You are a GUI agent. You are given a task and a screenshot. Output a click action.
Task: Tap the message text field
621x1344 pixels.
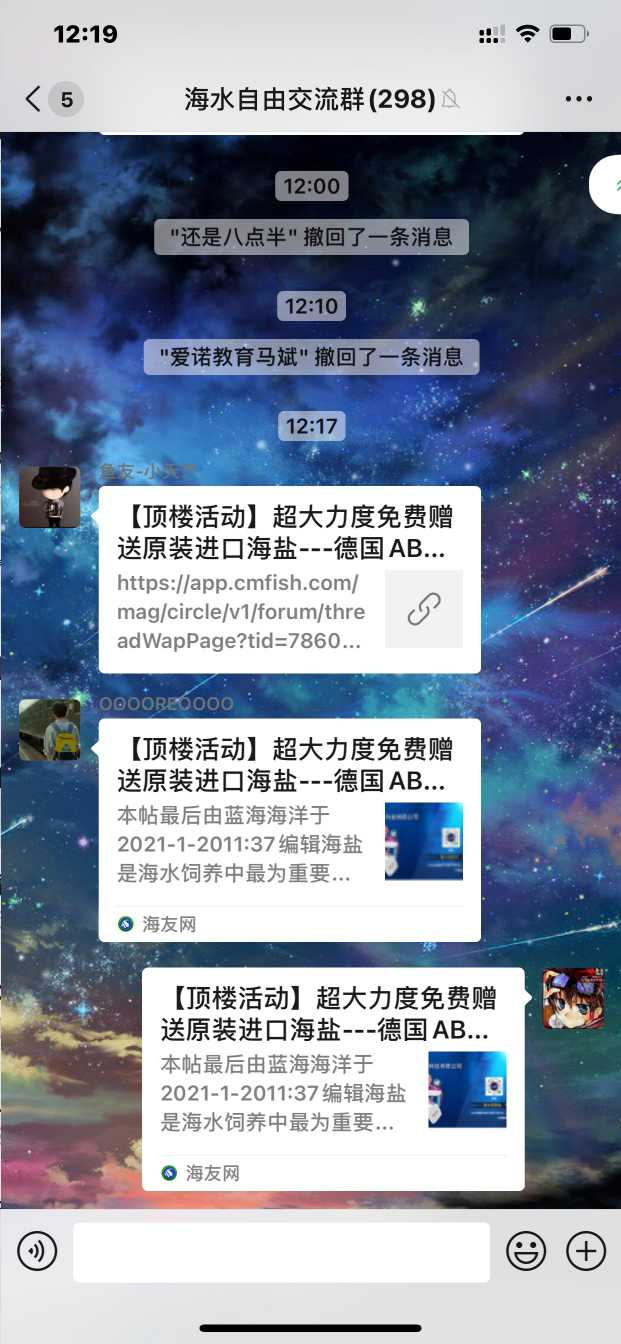coord(281,1252)
